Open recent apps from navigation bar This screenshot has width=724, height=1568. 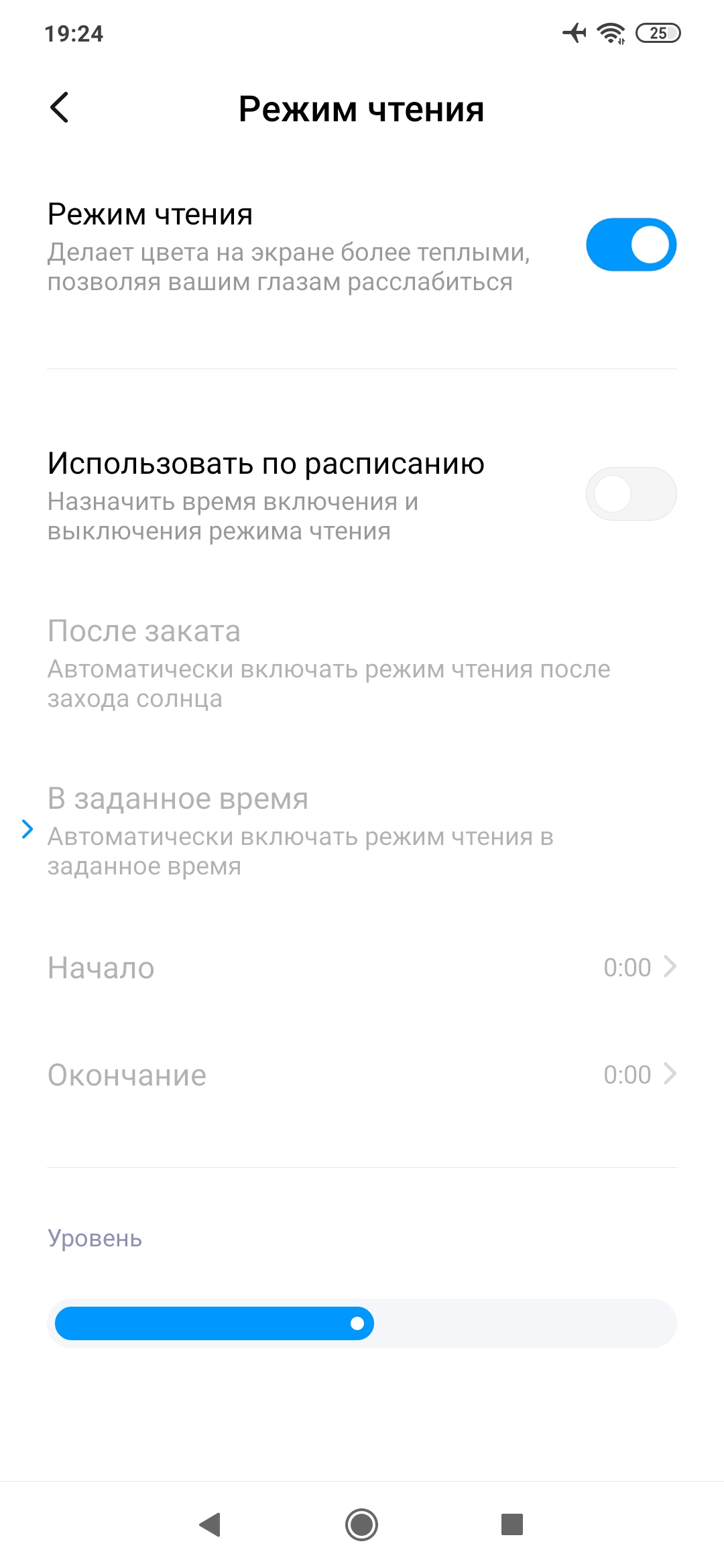[512, 1524]
